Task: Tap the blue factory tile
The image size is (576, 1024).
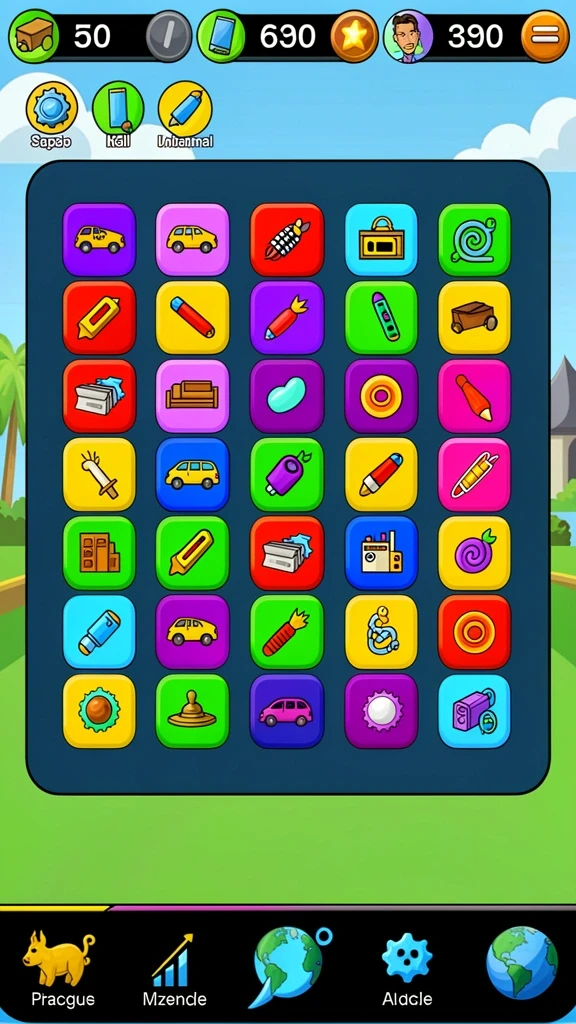Action: (381, 552)
